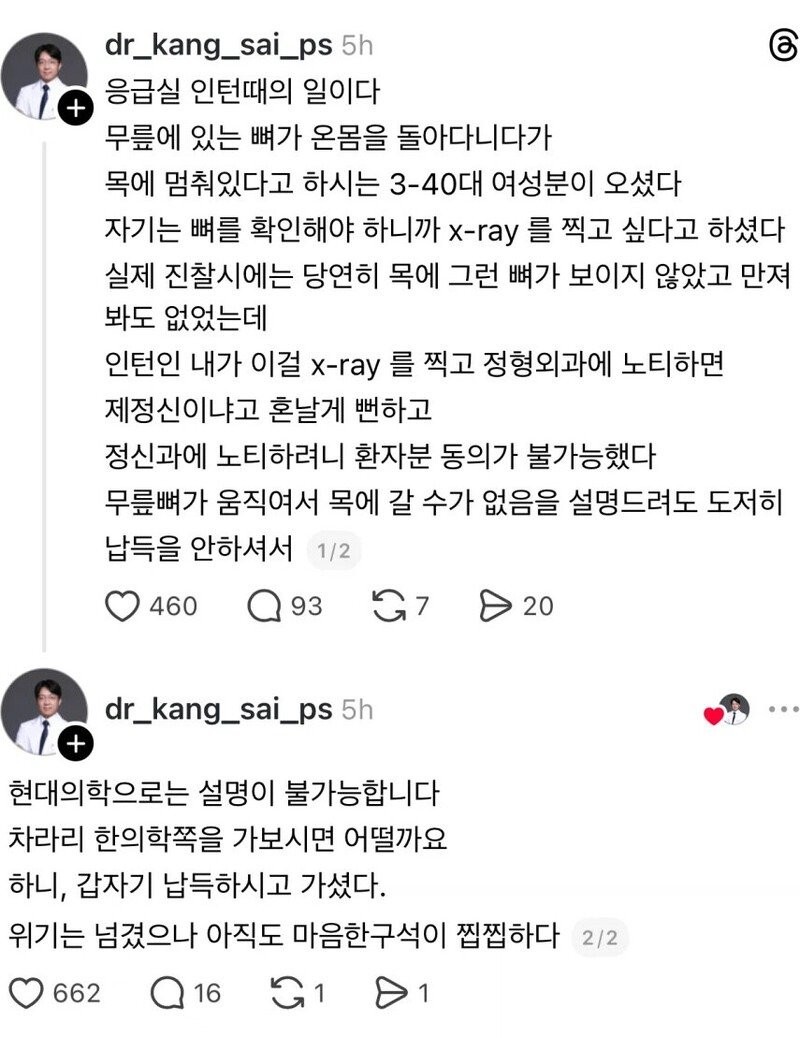Follow dr_kang_sai_ps via the first avatar plus
The width and height of the screenshot is (800, 1038).
point(76,108)
